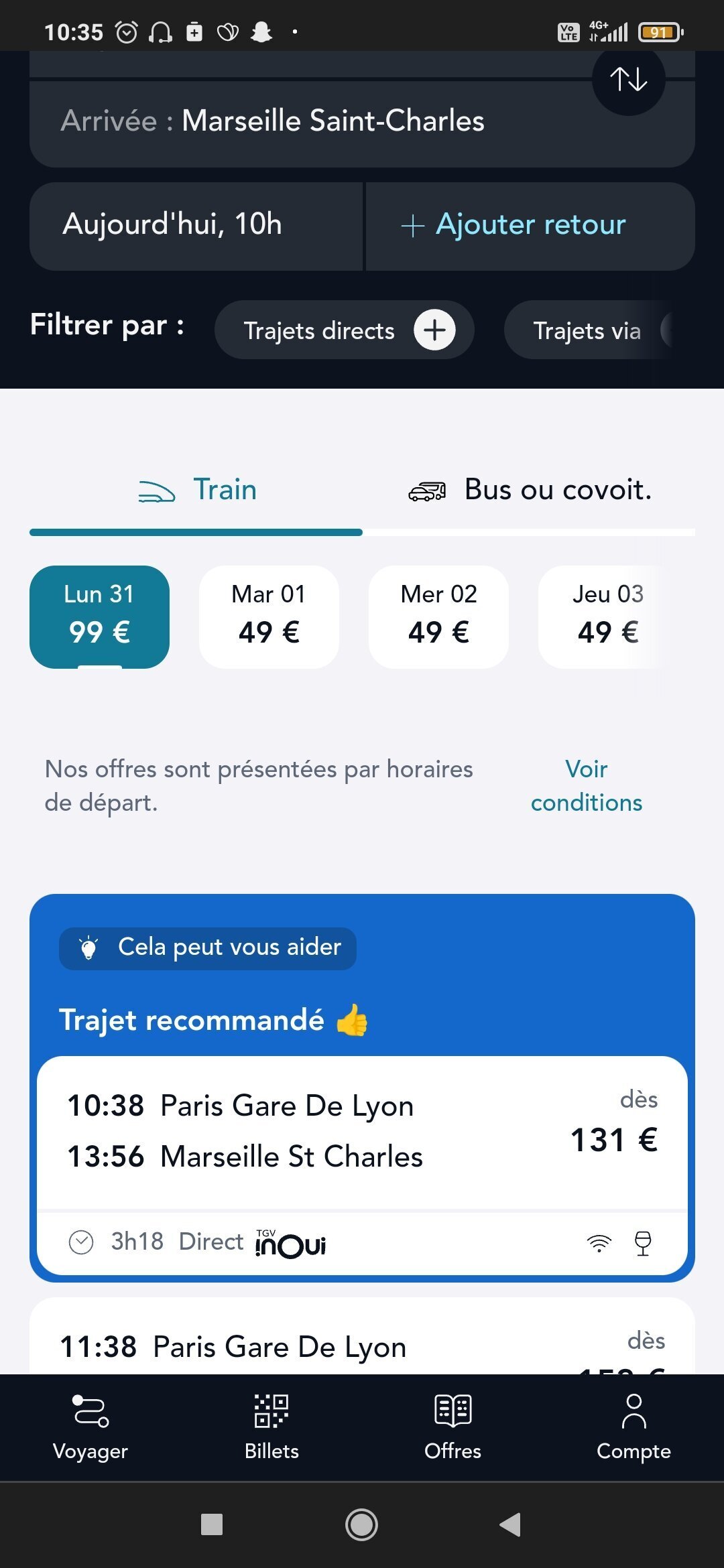Open the Voir conditions link
Viewport: 724px width, 1568px height.
coord(587,785)
